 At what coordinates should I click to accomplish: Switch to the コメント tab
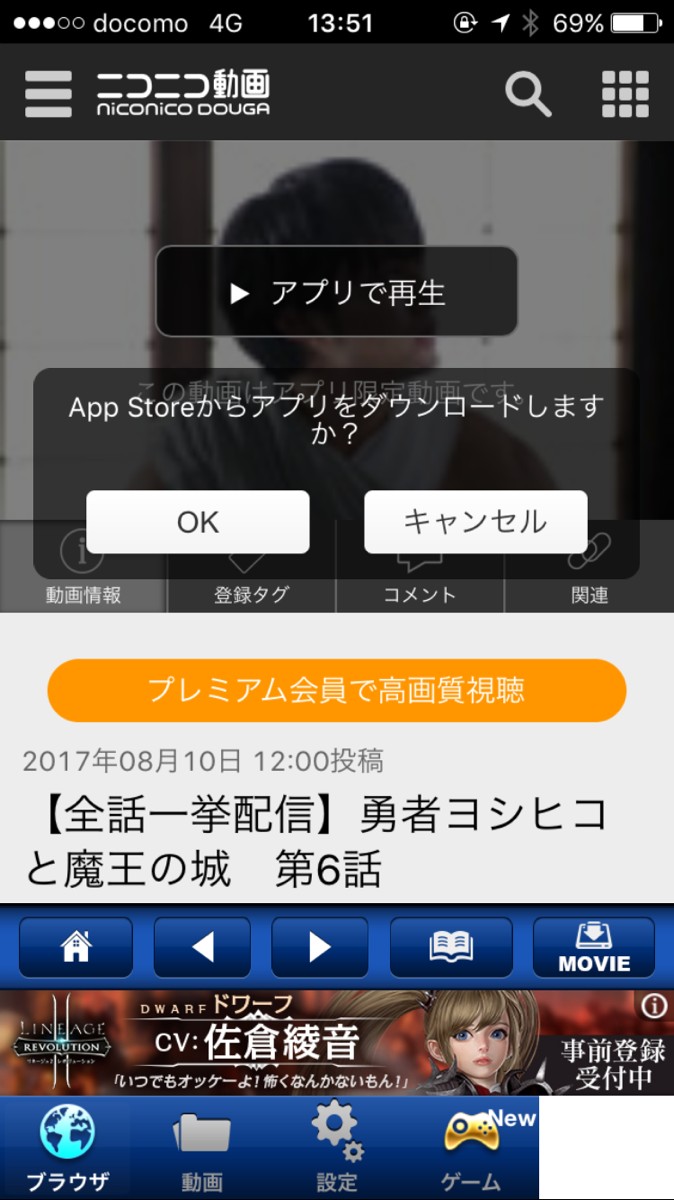click(x=420, y=594)
